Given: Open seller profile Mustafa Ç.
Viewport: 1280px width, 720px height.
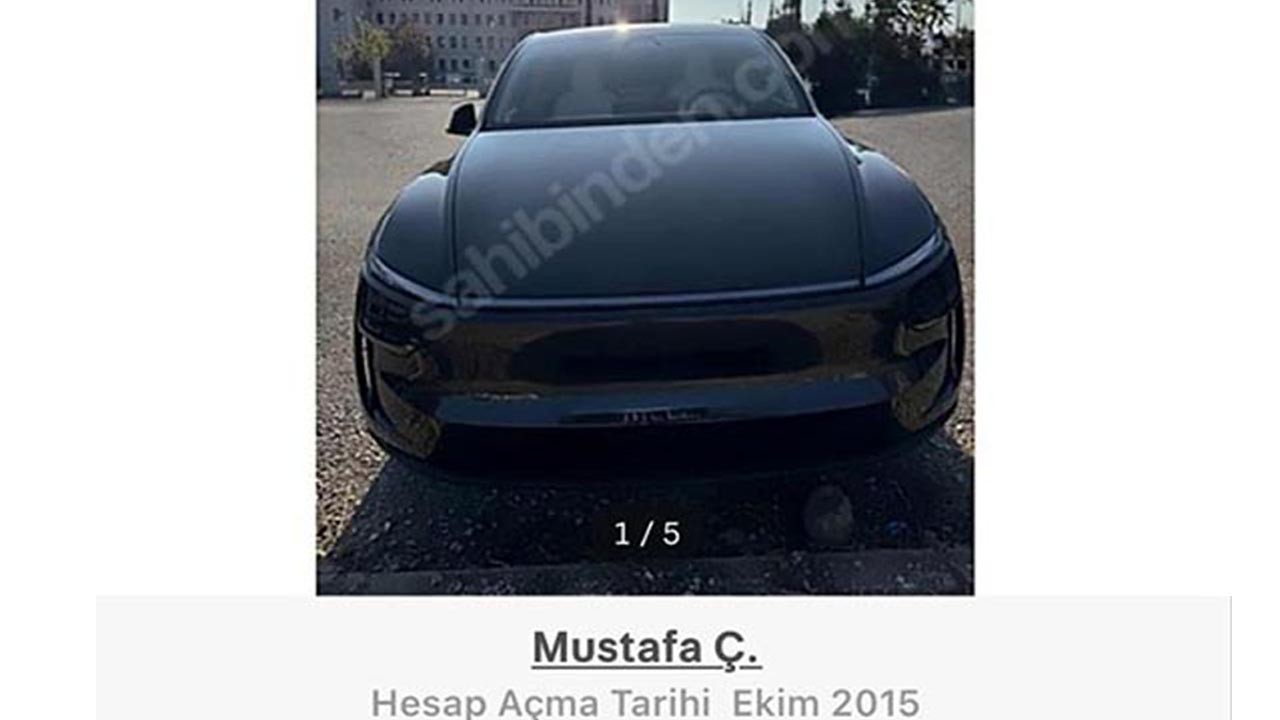Looking at the screenshot, I should click(x=646, y=648).
